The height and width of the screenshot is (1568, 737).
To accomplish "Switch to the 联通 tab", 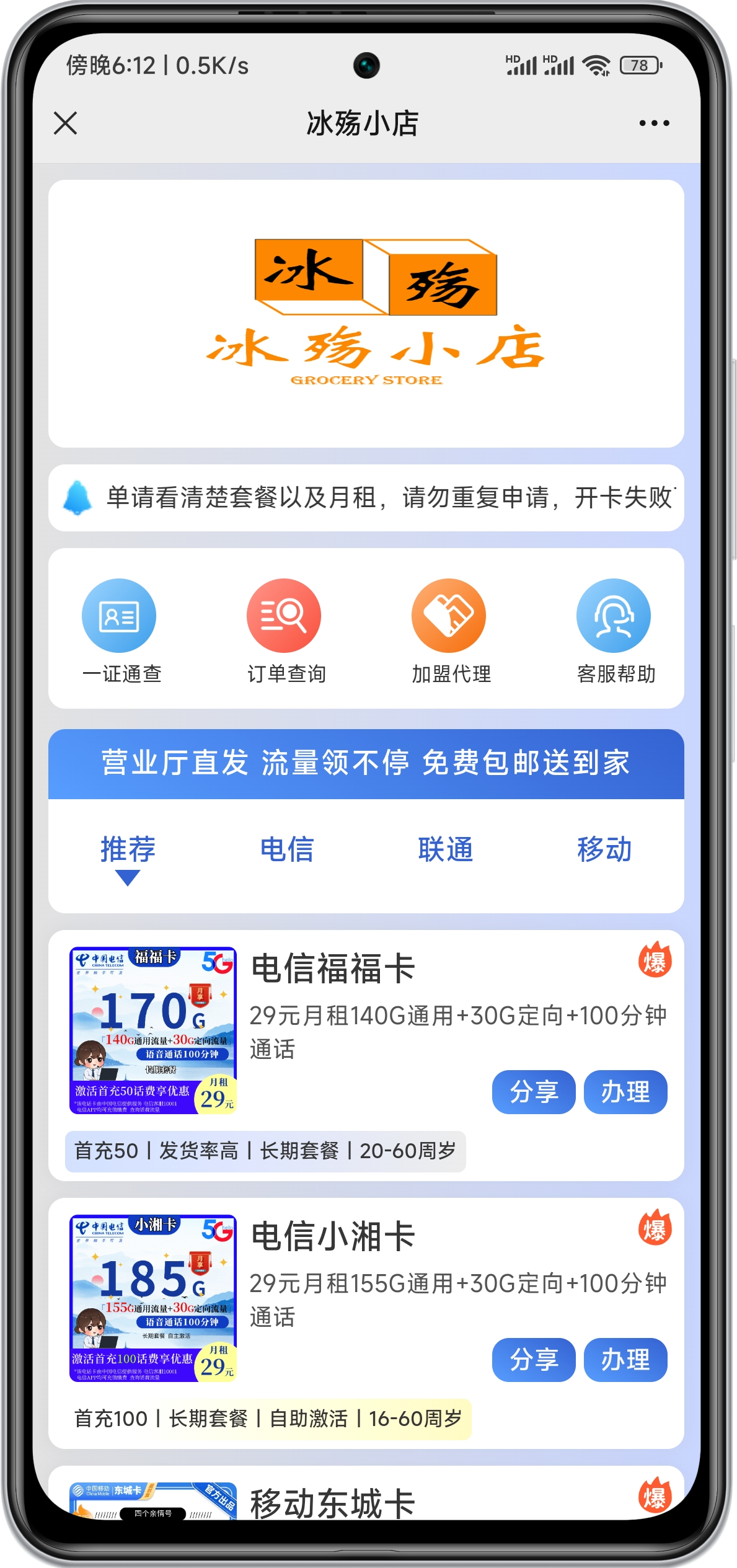I will pos(445,849).
